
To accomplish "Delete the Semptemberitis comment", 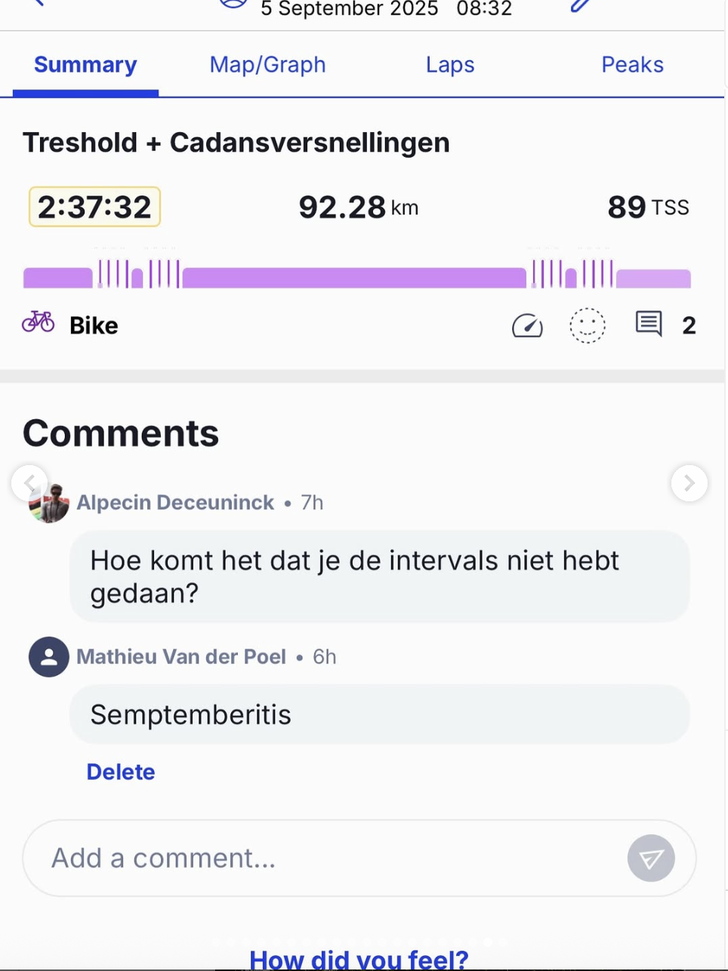I will 121,772.
